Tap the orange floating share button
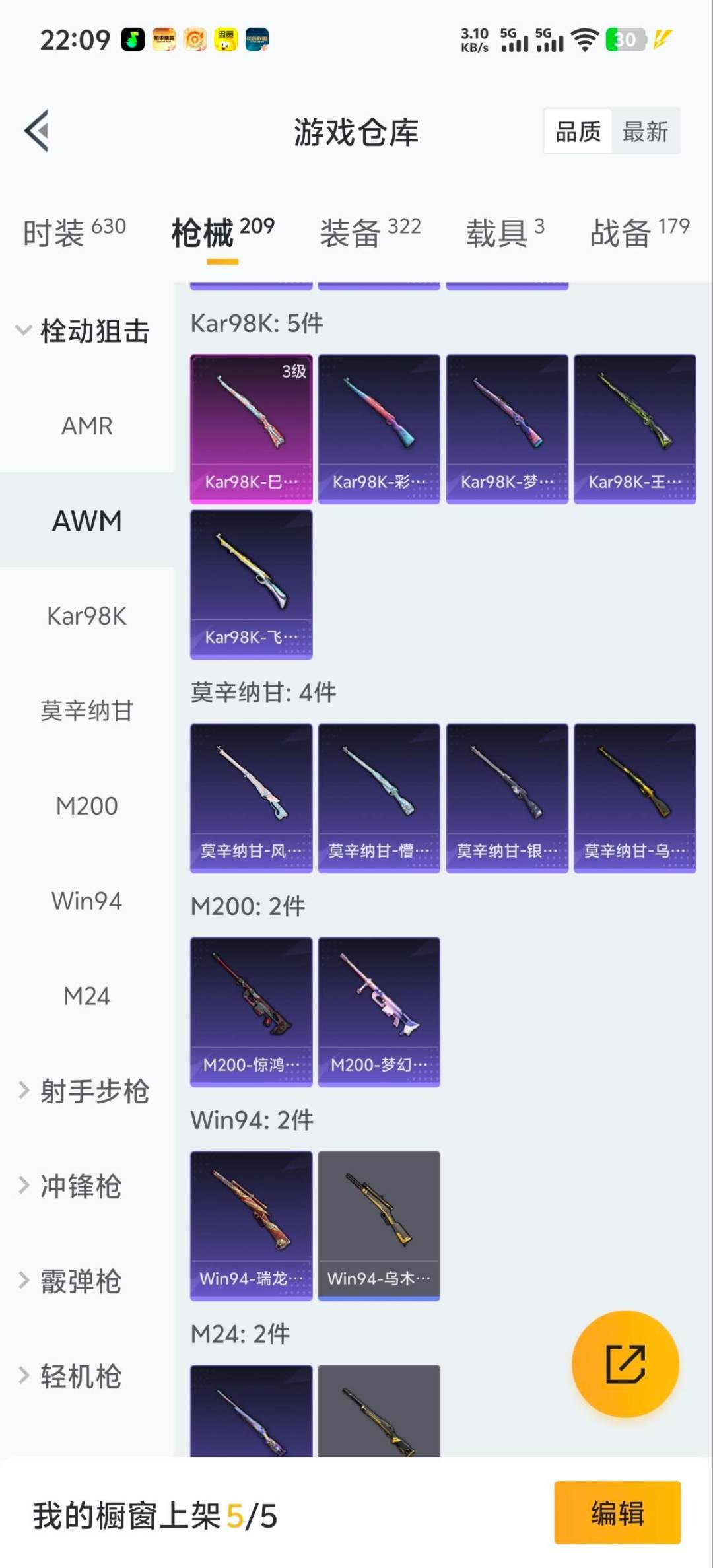 (625, 1364)
